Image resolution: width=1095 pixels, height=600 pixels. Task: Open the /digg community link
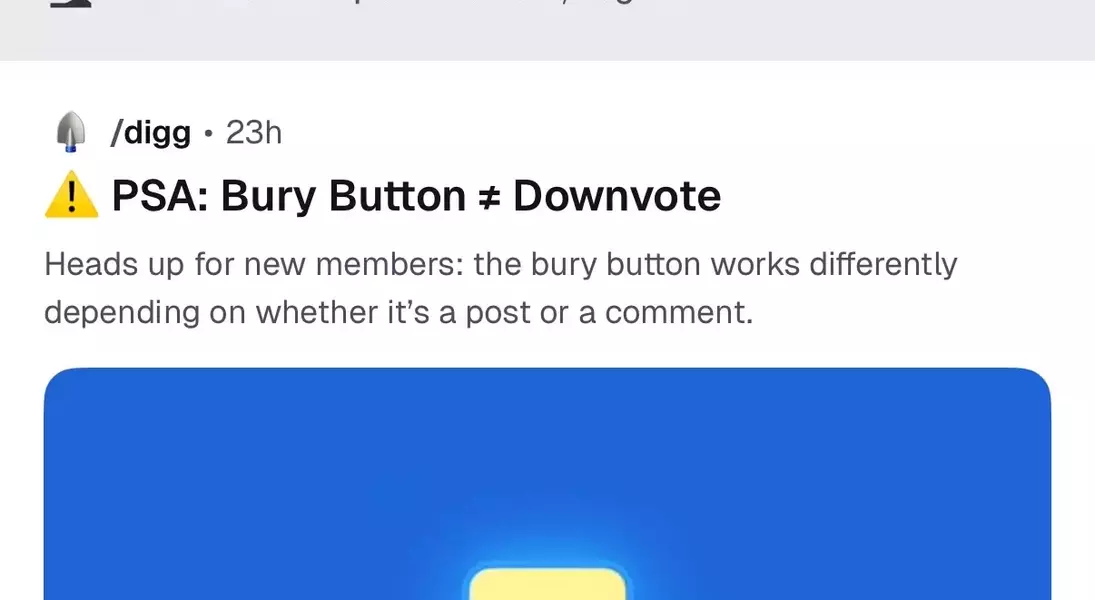pyautogui.click(x=150, y=132)
